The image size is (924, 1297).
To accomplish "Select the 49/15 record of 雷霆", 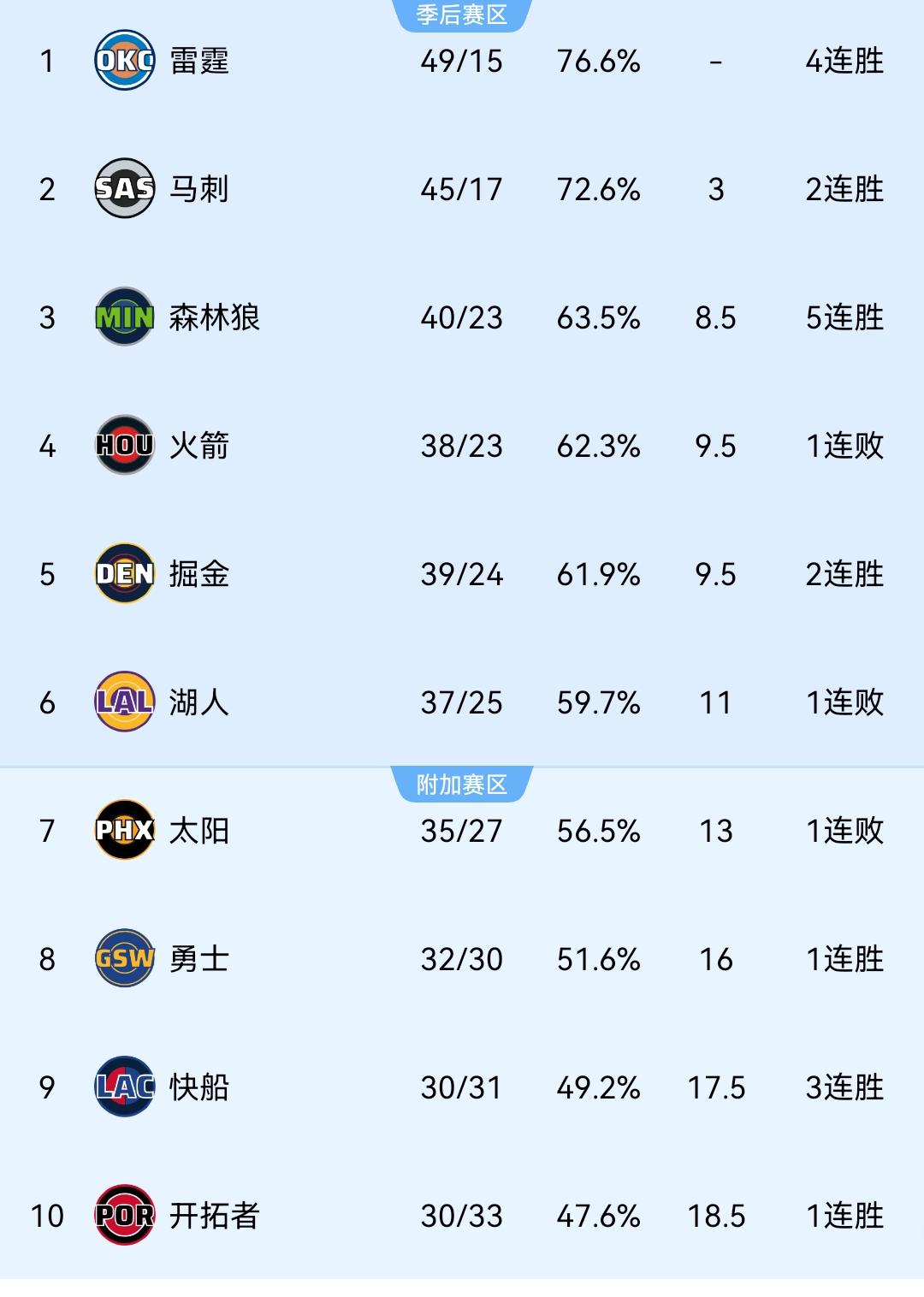I will [462, 60].
